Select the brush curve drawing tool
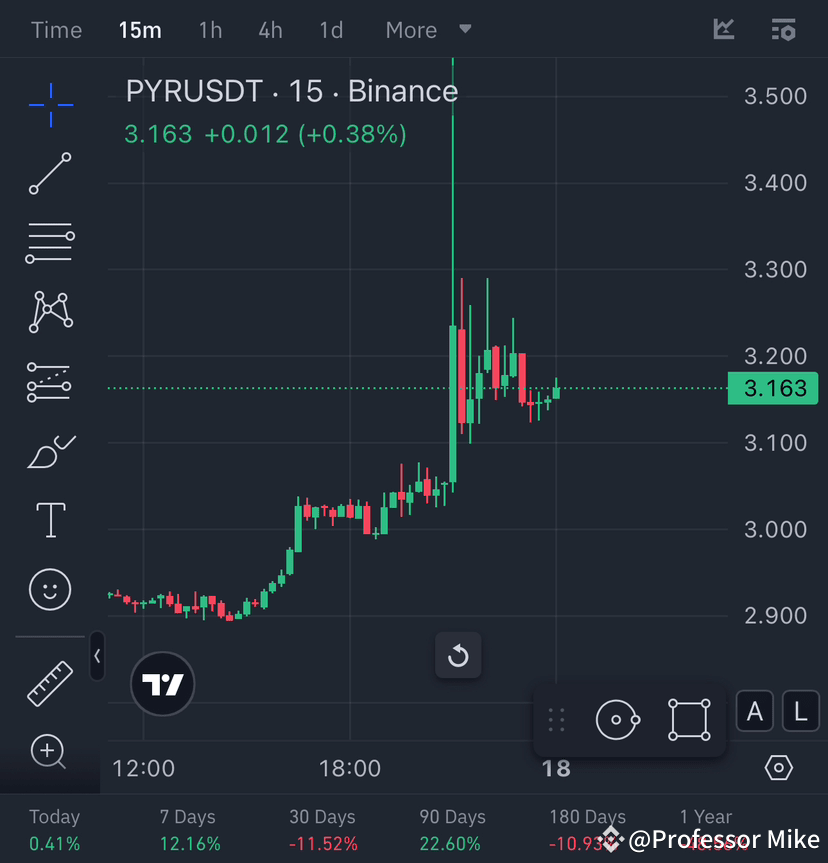 50,451
